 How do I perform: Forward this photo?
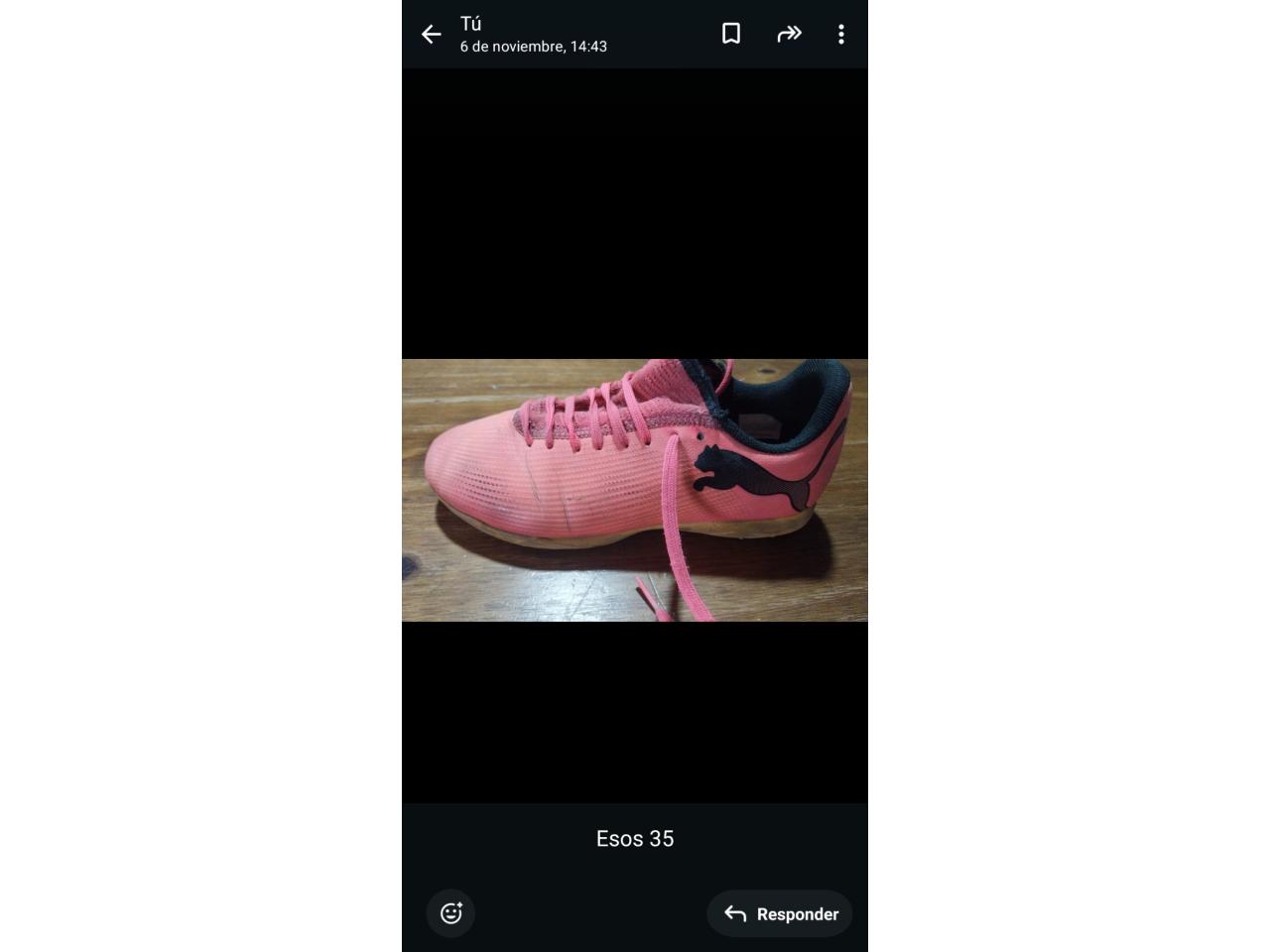789,35
